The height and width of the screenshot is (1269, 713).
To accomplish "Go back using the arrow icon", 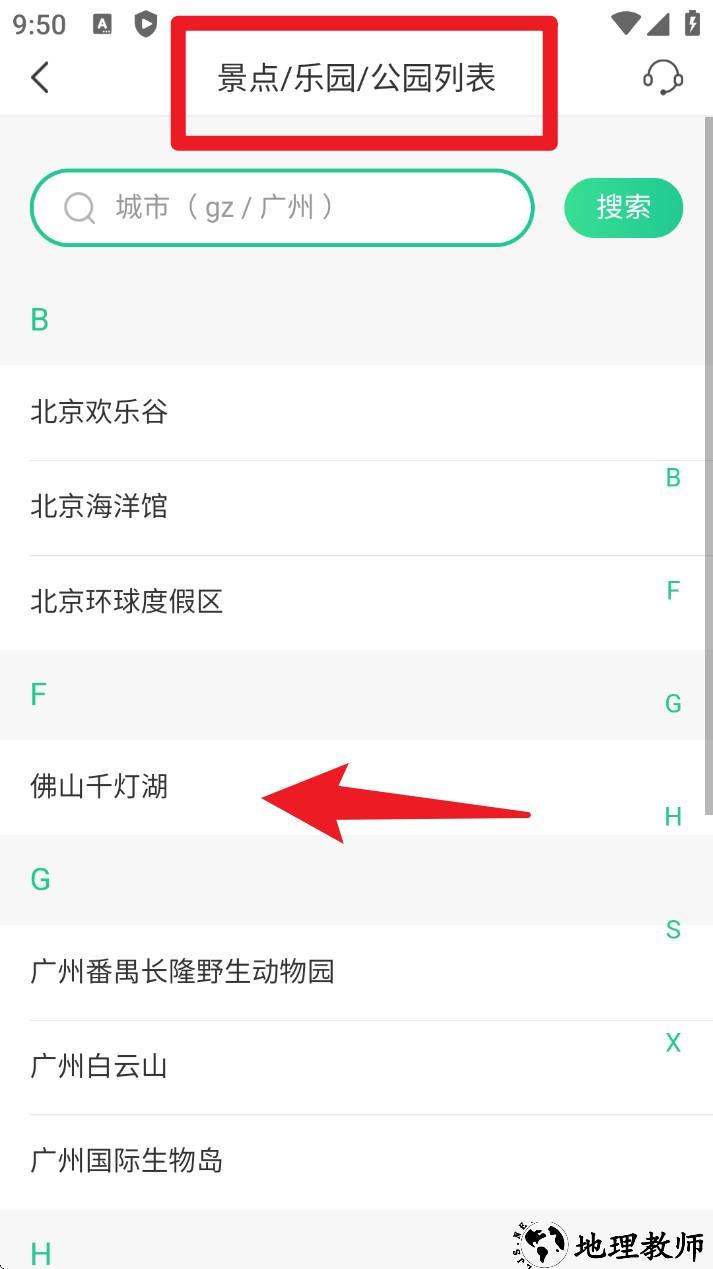I will (x=40, y=77).
